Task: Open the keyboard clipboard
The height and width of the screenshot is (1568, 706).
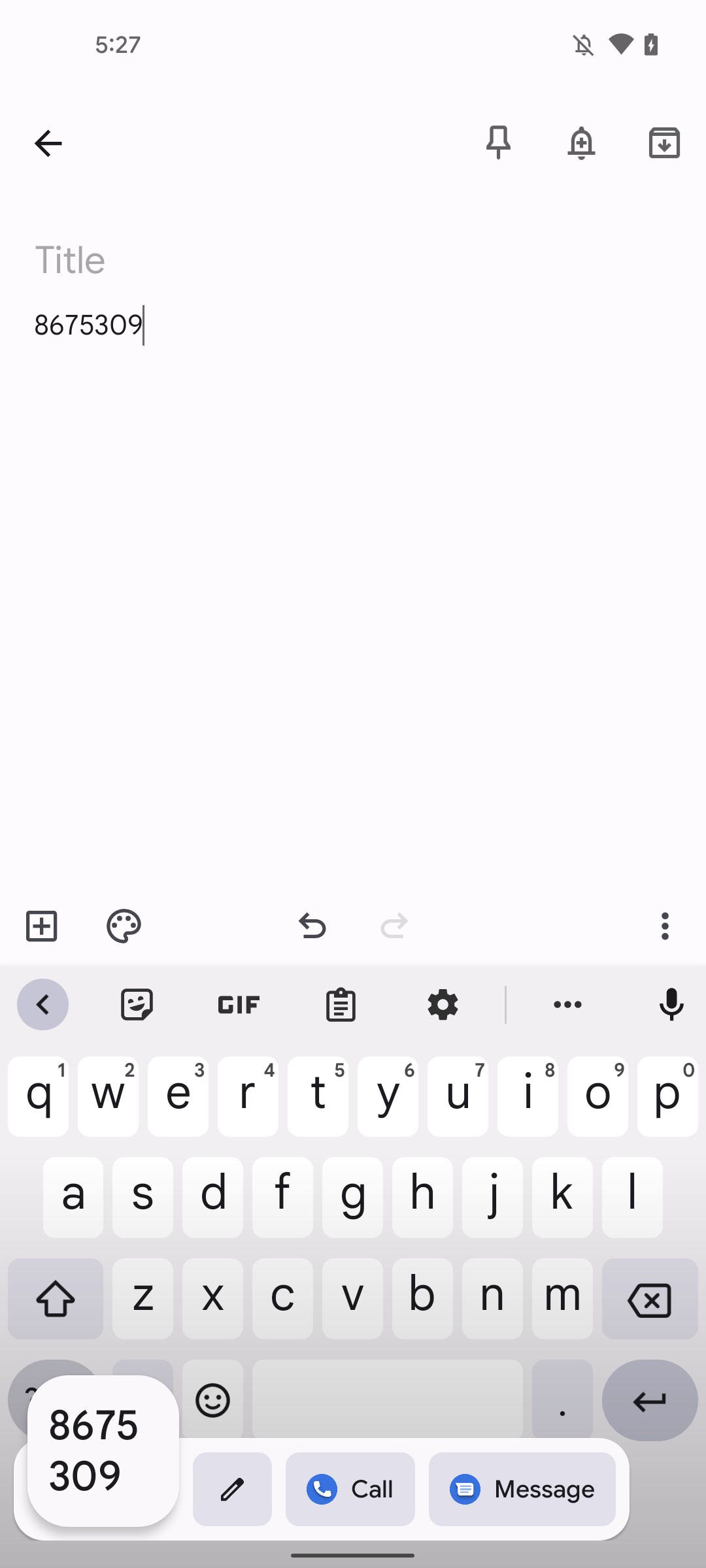Action: tap(341, 1005)
